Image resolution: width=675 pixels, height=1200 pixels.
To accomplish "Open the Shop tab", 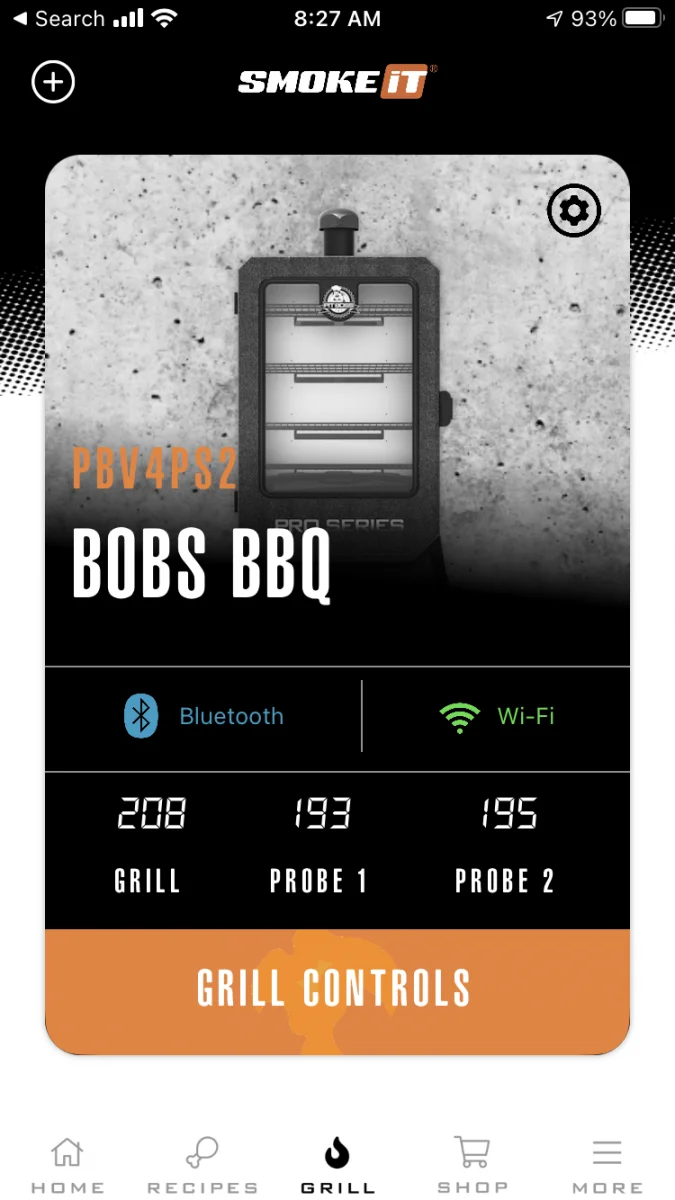I will pos(472,1165).
